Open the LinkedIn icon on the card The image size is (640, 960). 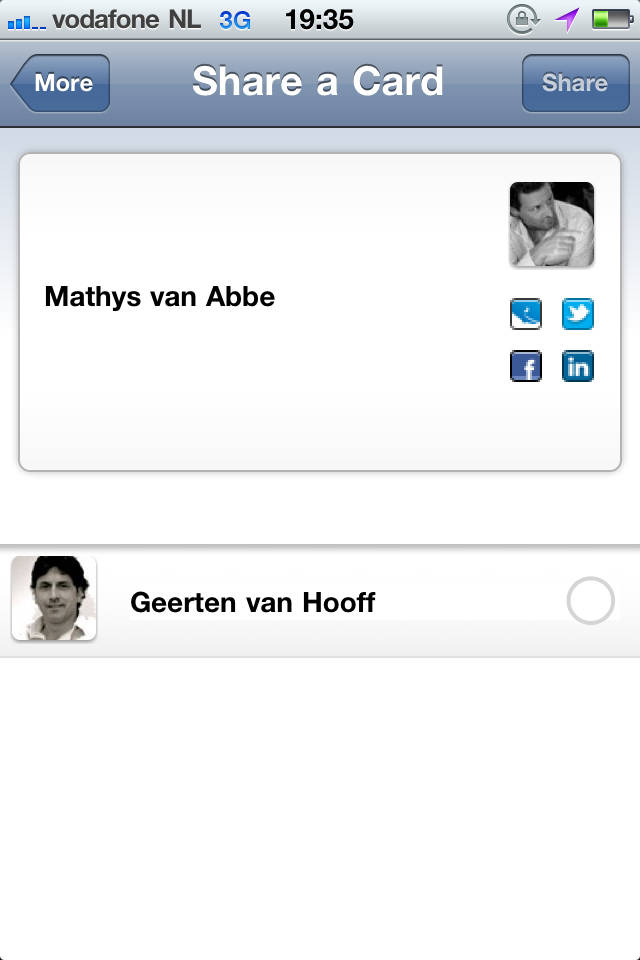coord(577,367)
